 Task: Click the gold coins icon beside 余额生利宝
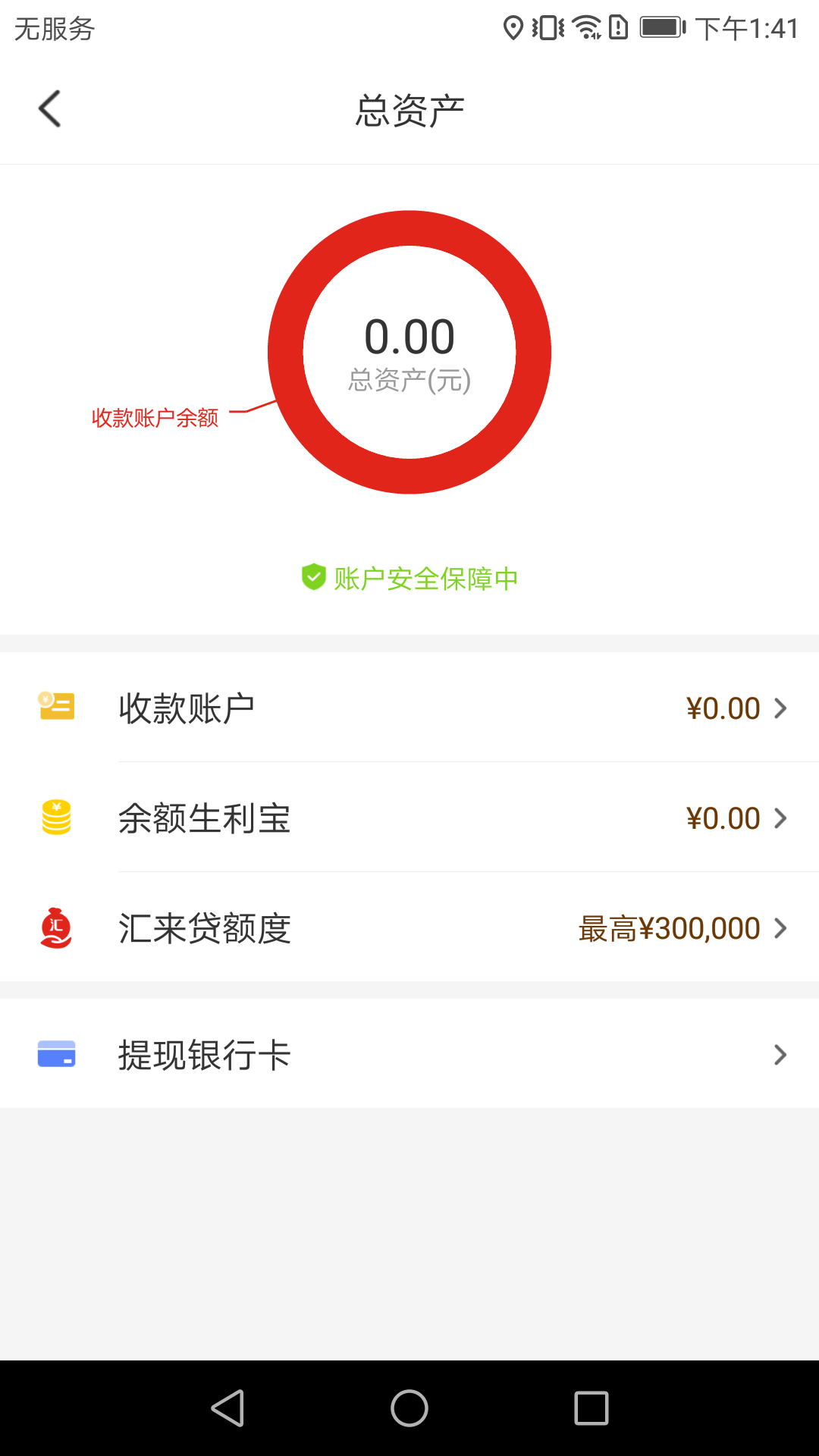pyautogui.click(x=55, y=817)
